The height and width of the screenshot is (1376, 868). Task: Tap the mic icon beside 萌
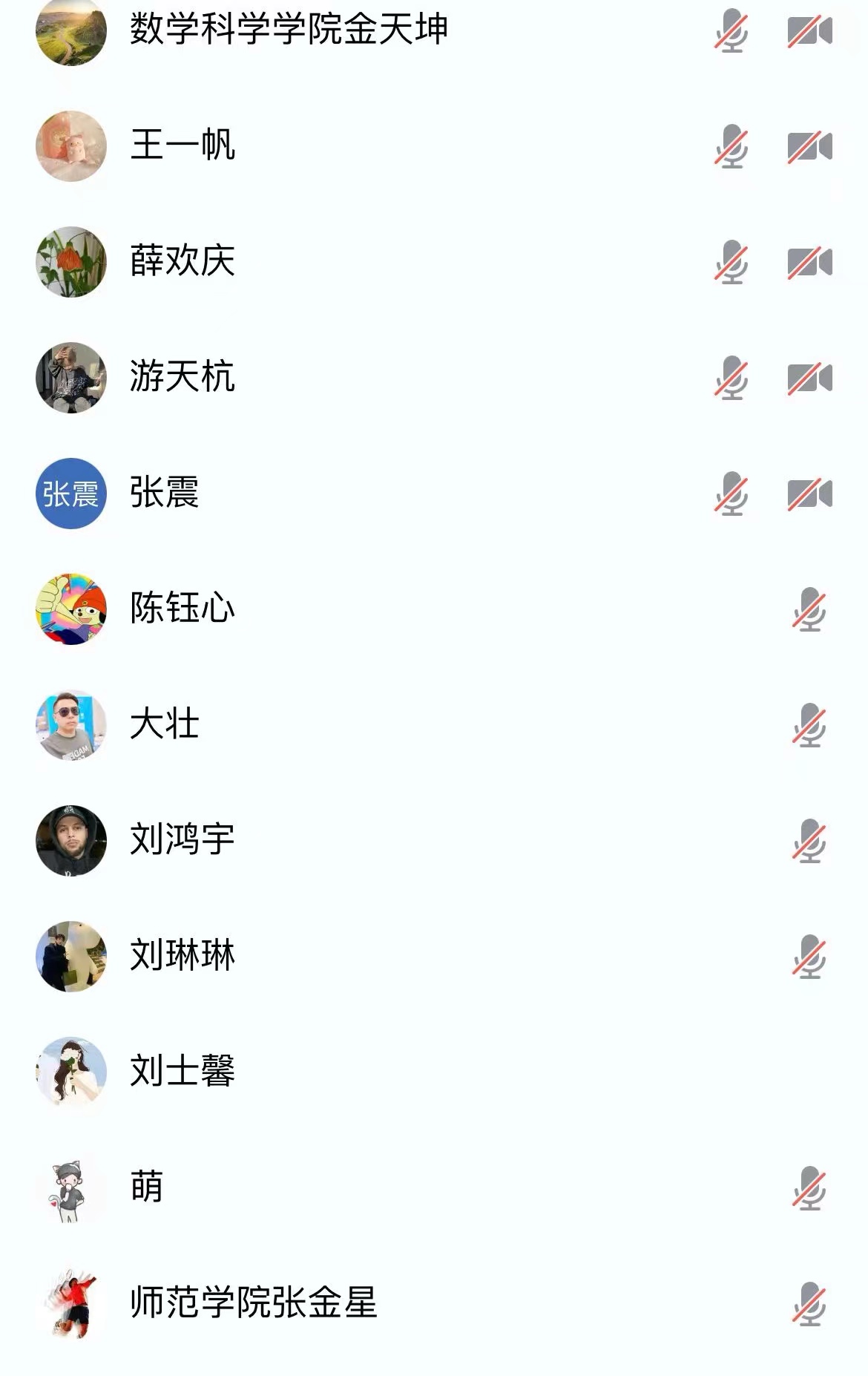[x=809, y=1188]
